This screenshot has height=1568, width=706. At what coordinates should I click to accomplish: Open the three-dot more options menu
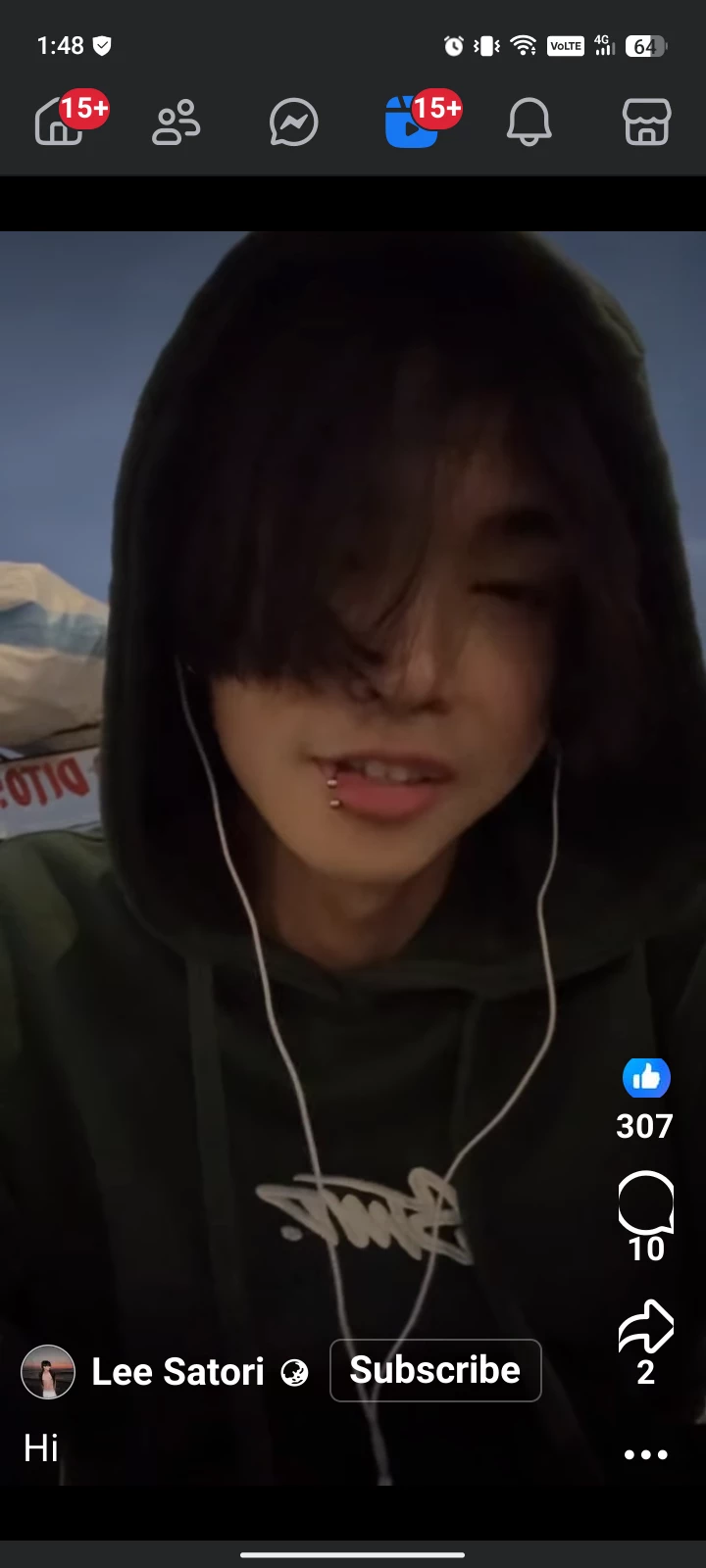click(x=646, y=1454)
